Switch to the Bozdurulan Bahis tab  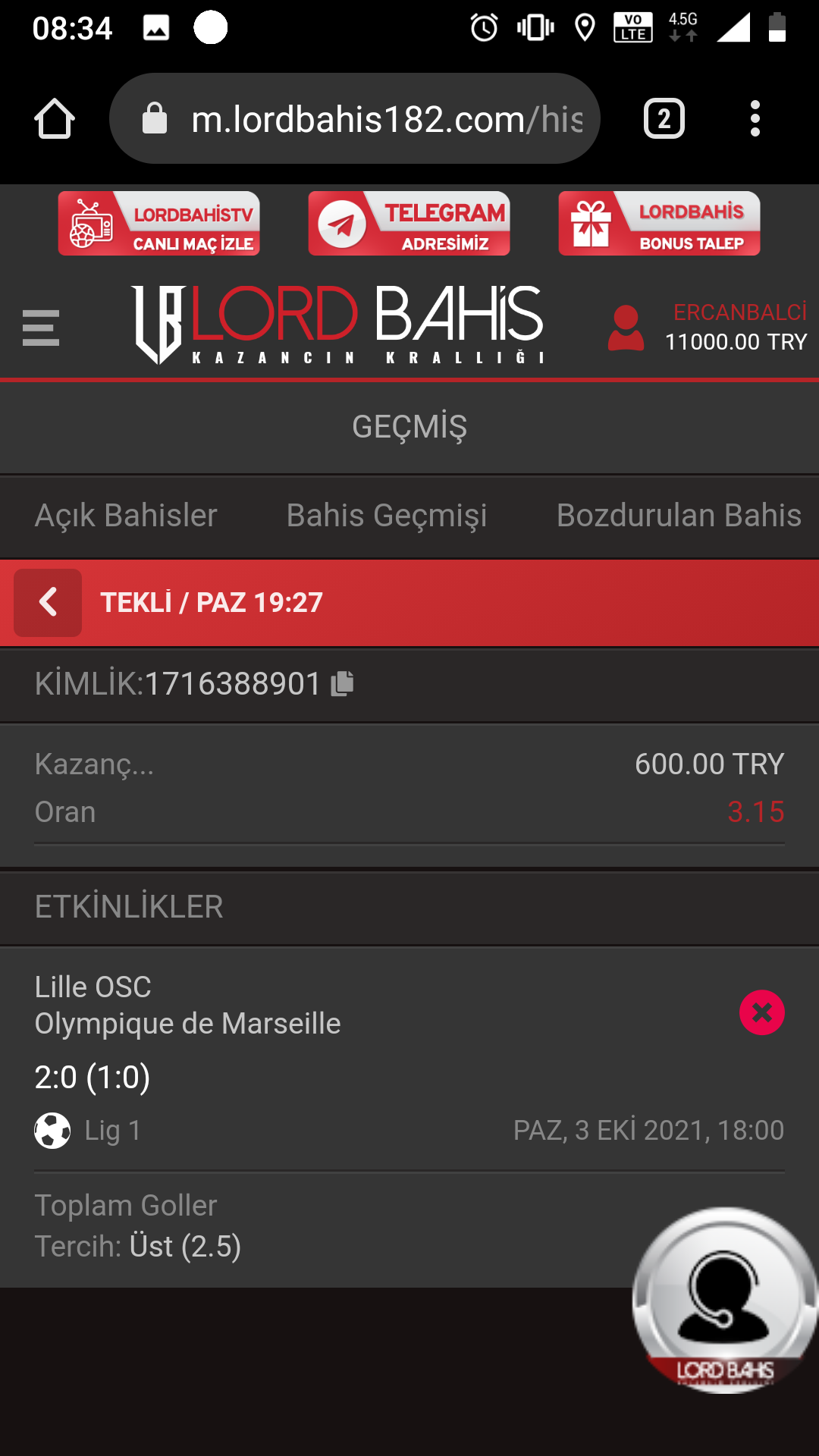pos(679,516)
